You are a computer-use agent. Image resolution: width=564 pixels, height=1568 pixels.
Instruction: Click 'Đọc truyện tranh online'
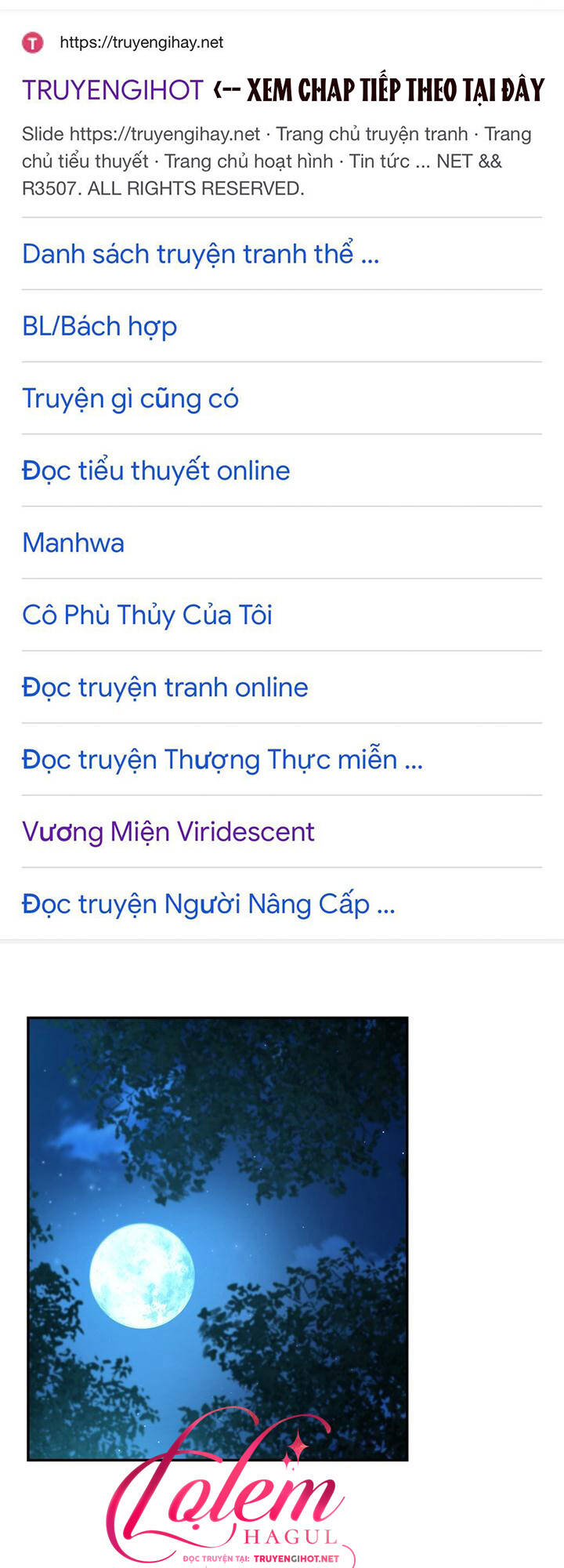point(164,687)
